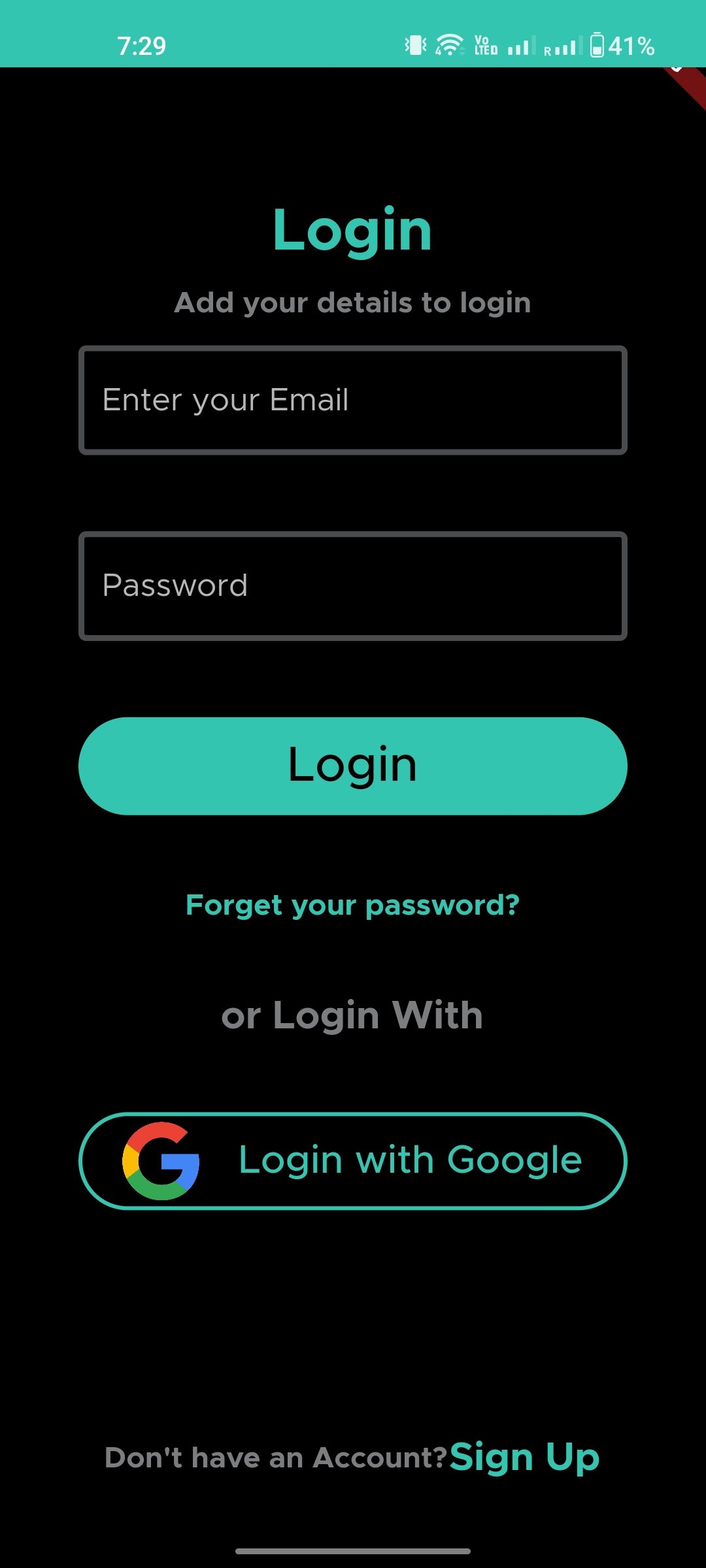Select the Forget your password link
Screen dimensions: 706x1568
[353, 905]
